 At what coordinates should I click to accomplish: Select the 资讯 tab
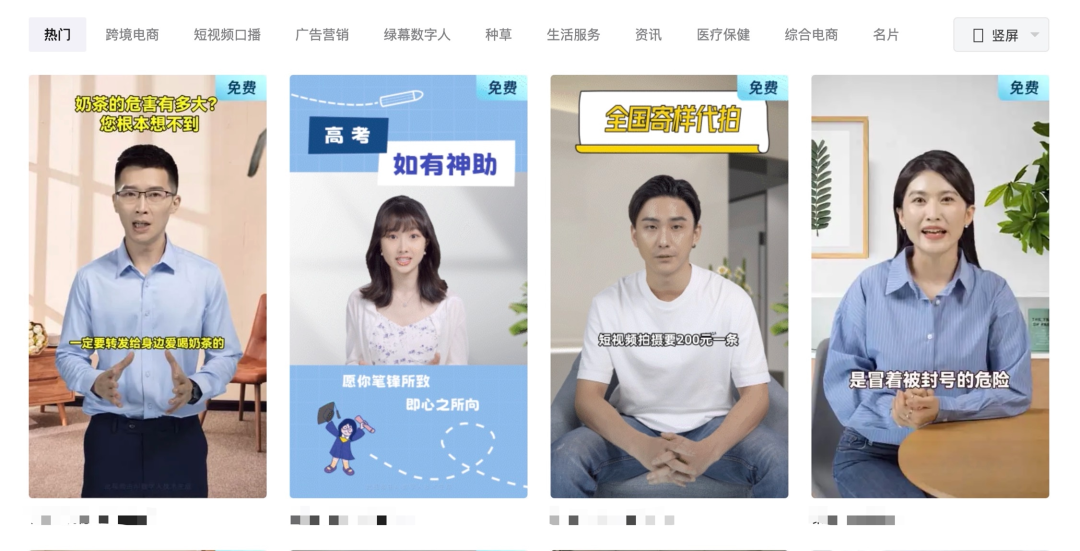point(648,35)
